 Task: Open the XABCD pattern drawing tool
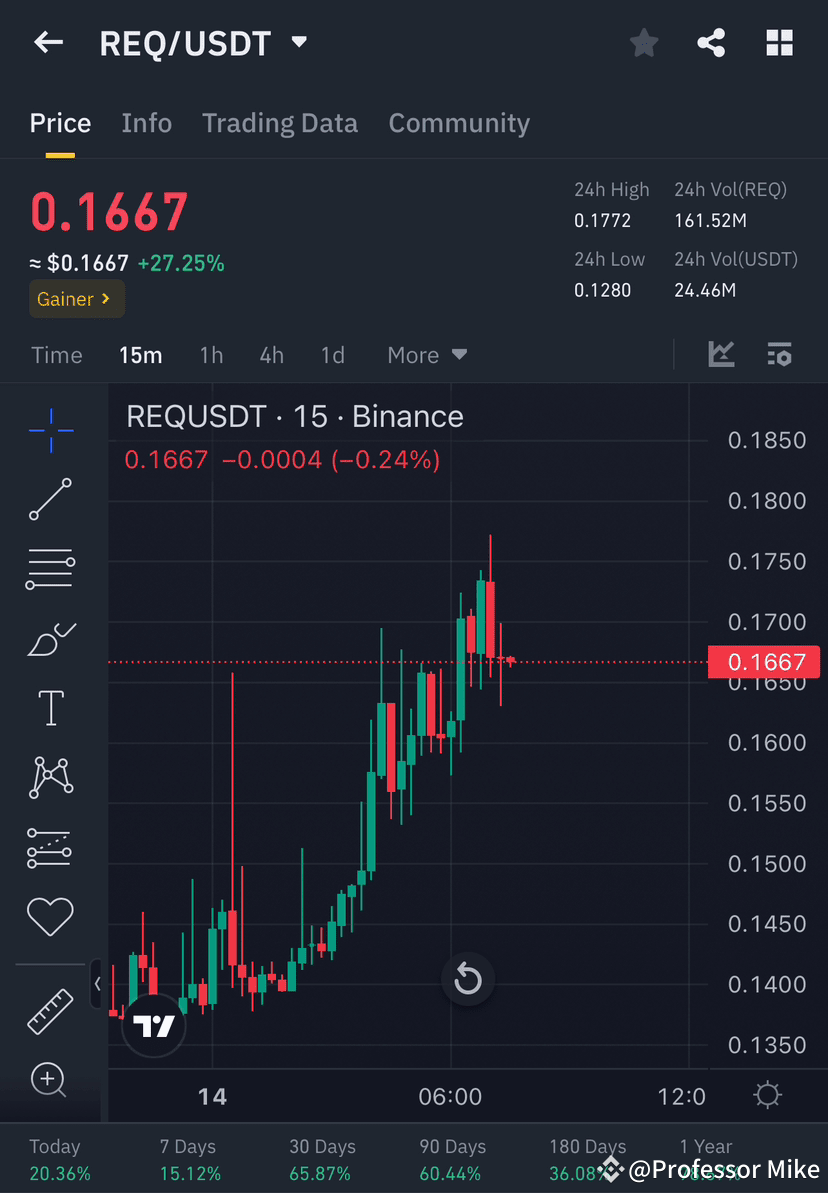[50, 777]
